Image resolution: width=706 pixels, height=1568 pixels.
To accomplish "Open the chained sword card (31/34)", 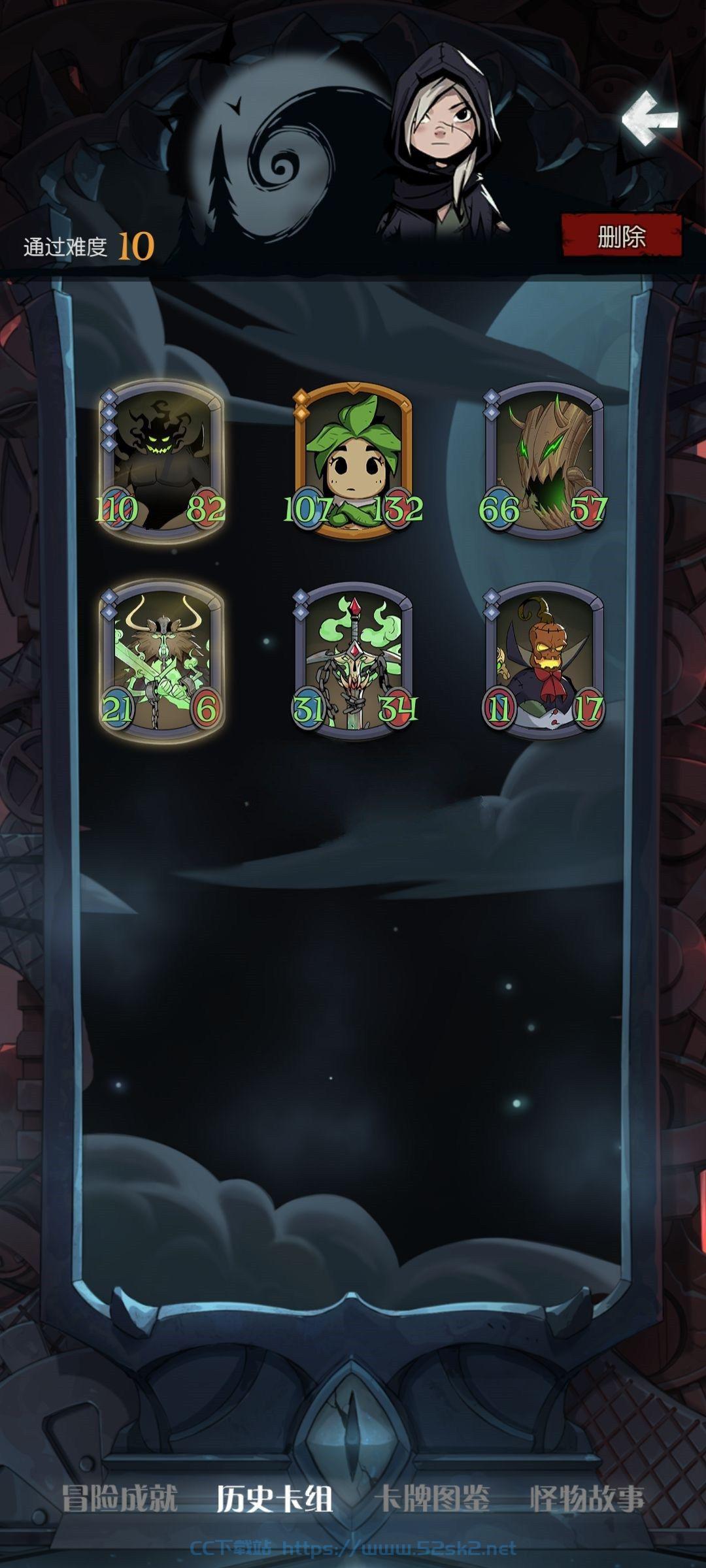I will tap(353, 661).
